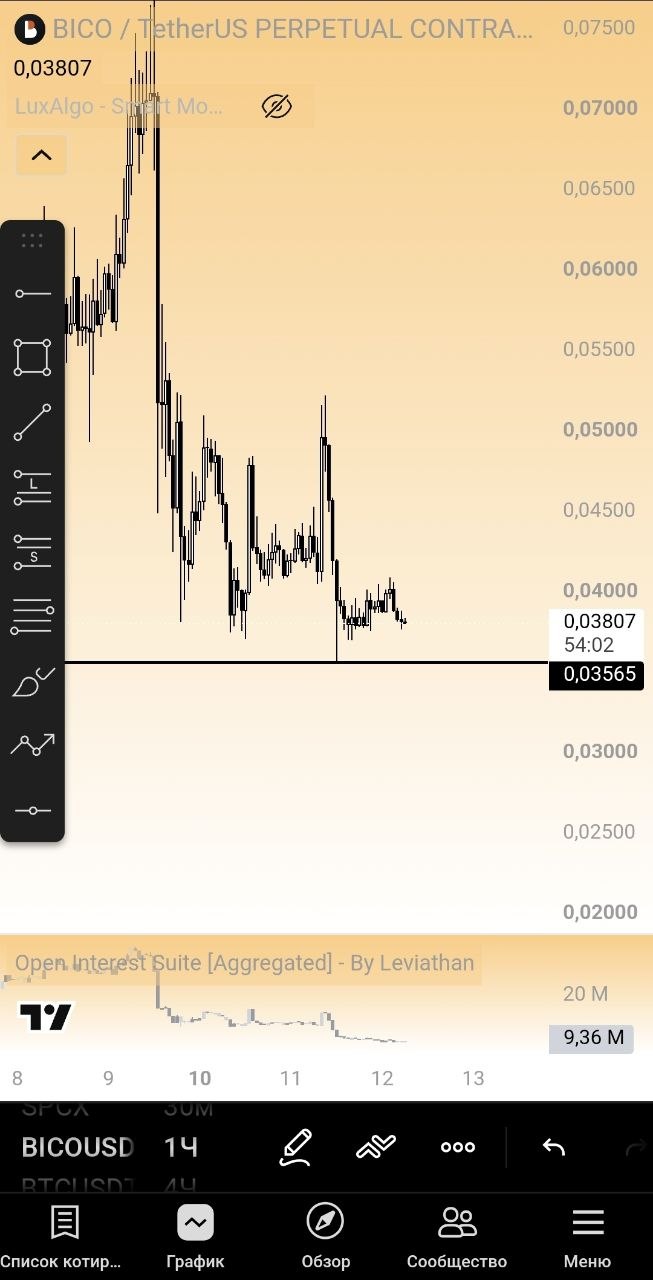Switch to the Обзор tab
This screenshot has width=653, height=1280.
(x=325, y=1237)
